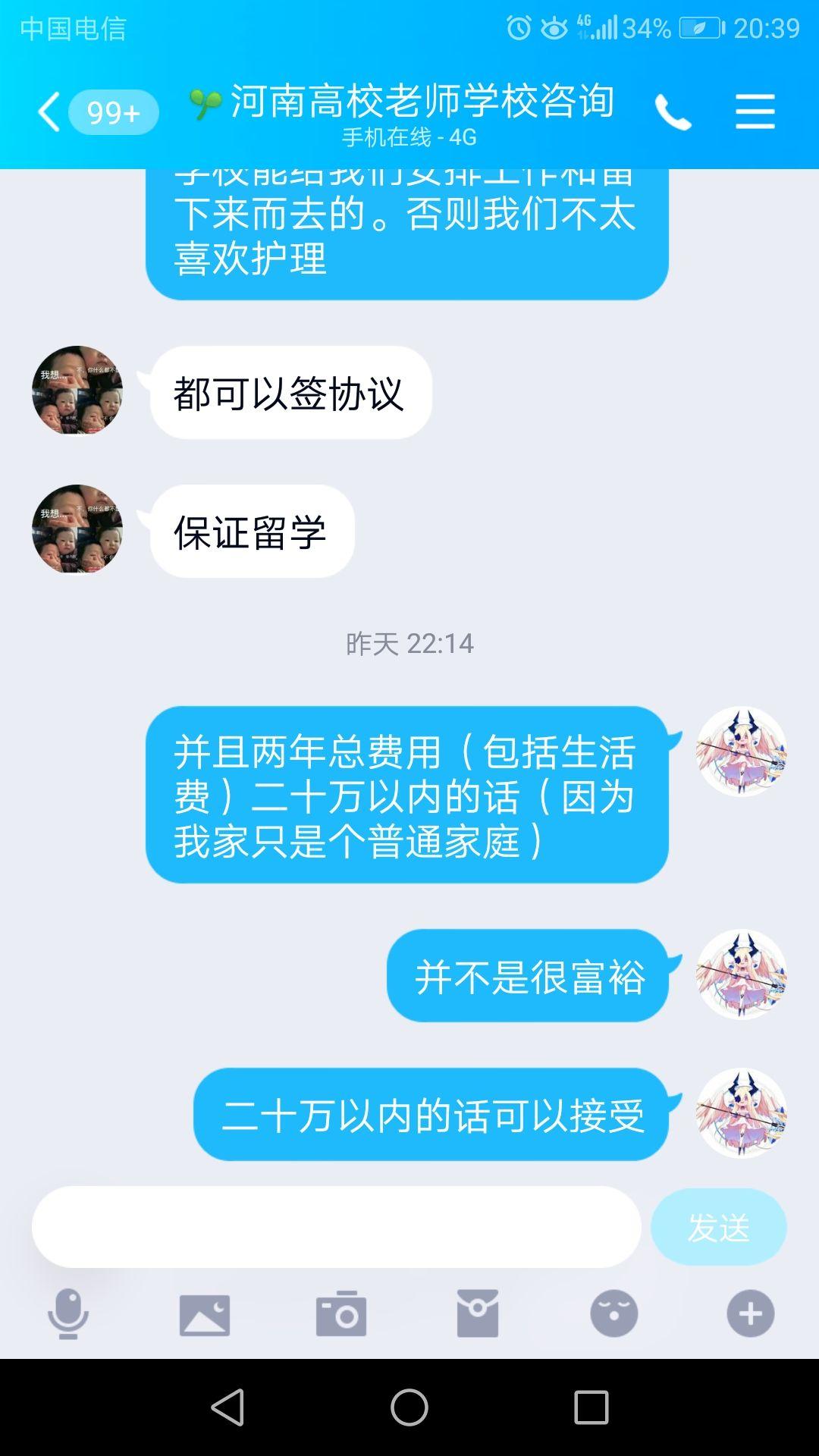This screenshot has height=1456, width=819.
Task: Tap the 发送 send button
Action: tap(718, 1226)
